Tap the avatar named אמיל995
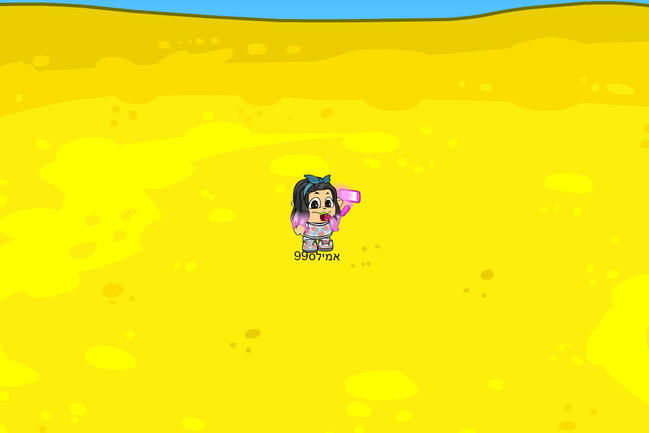 (318, 213)
